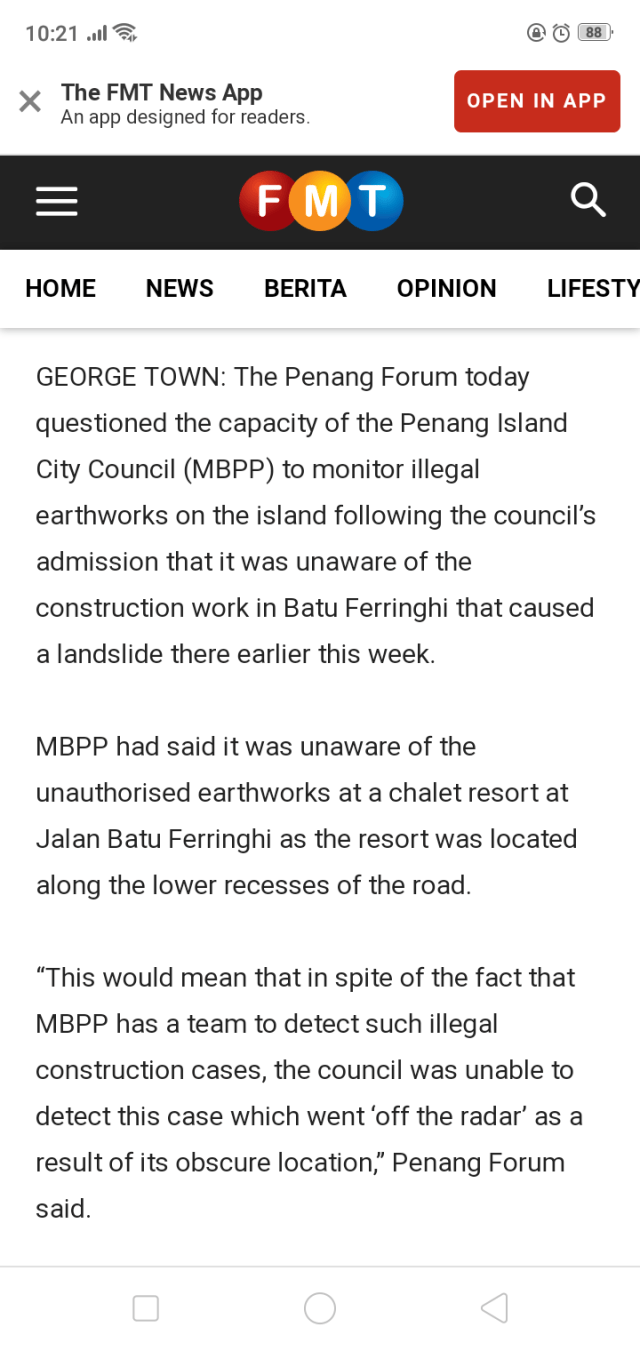This screenshot has width=640, height=1351.
Task: Go to FMT homepage via logo
Action: [x=320, y=202]
